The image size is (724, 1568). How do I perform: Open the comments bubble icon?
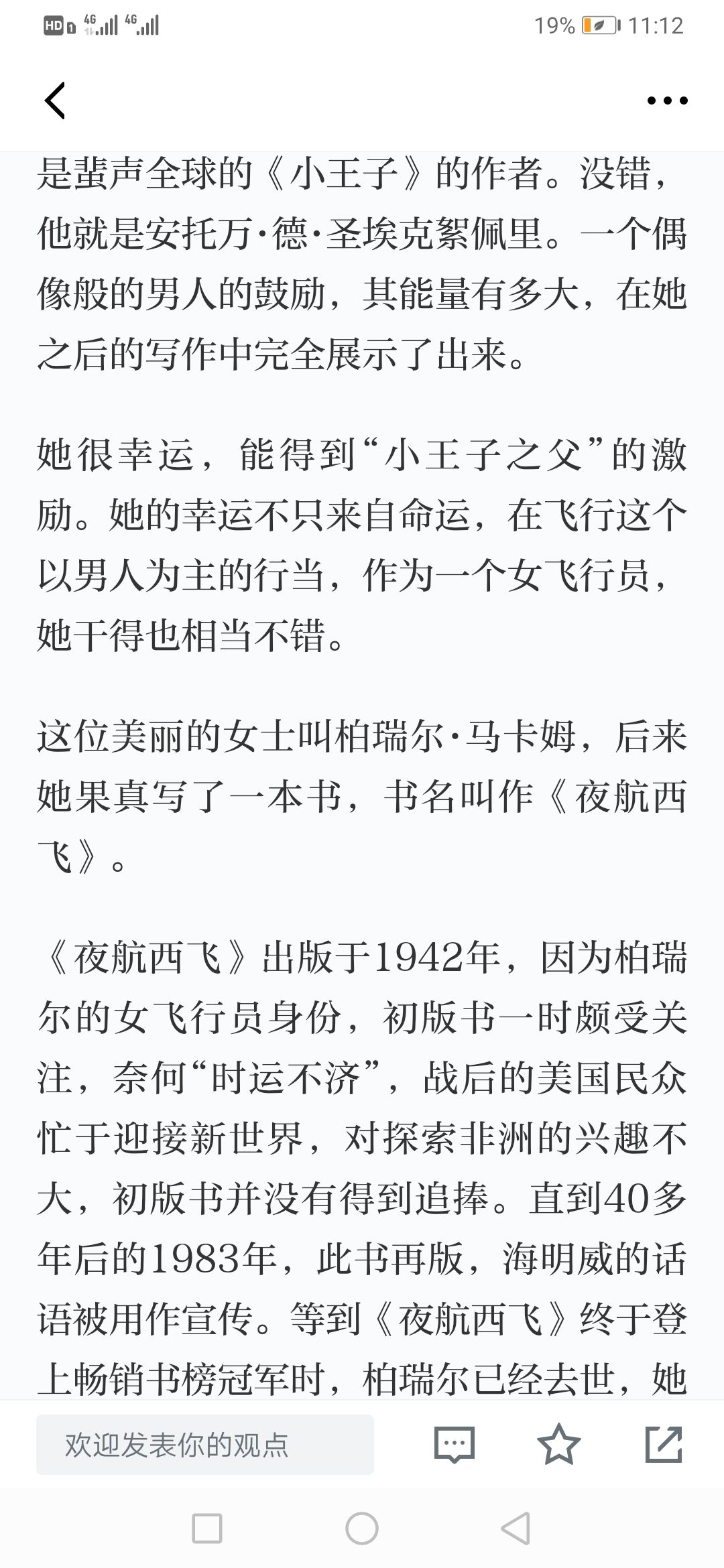[x=455, y=1445]
